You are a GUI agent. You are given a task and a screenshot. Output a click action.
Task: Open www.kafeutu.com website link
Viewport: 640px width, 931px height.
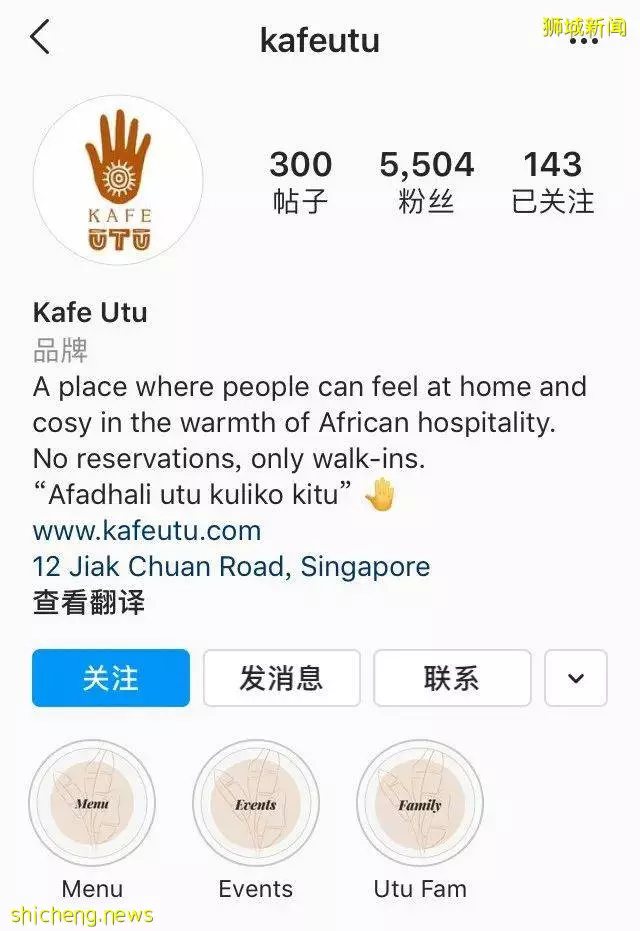(x=147, y=530)
